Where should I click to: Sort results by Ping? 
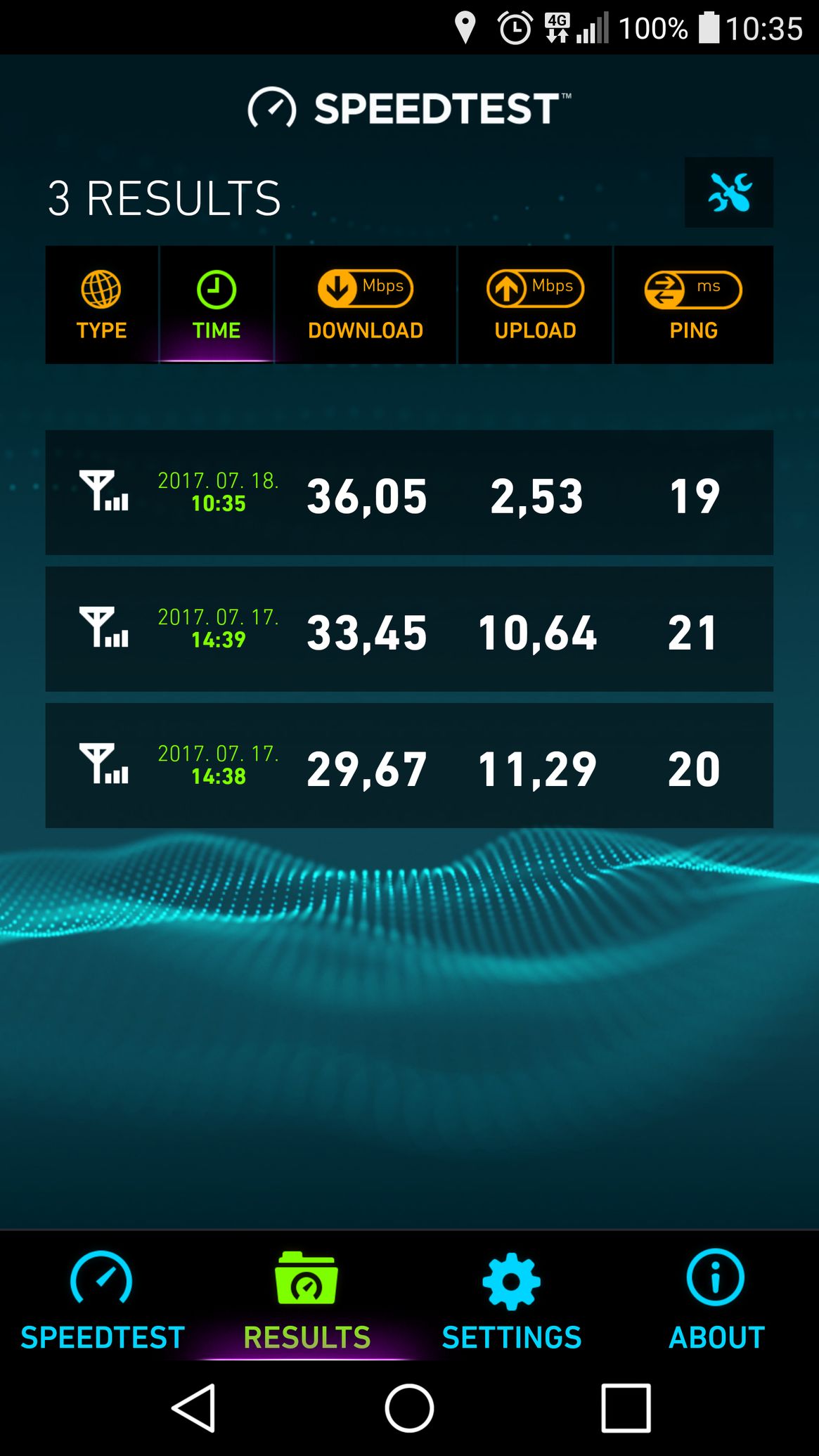click(x=693, y=305)
